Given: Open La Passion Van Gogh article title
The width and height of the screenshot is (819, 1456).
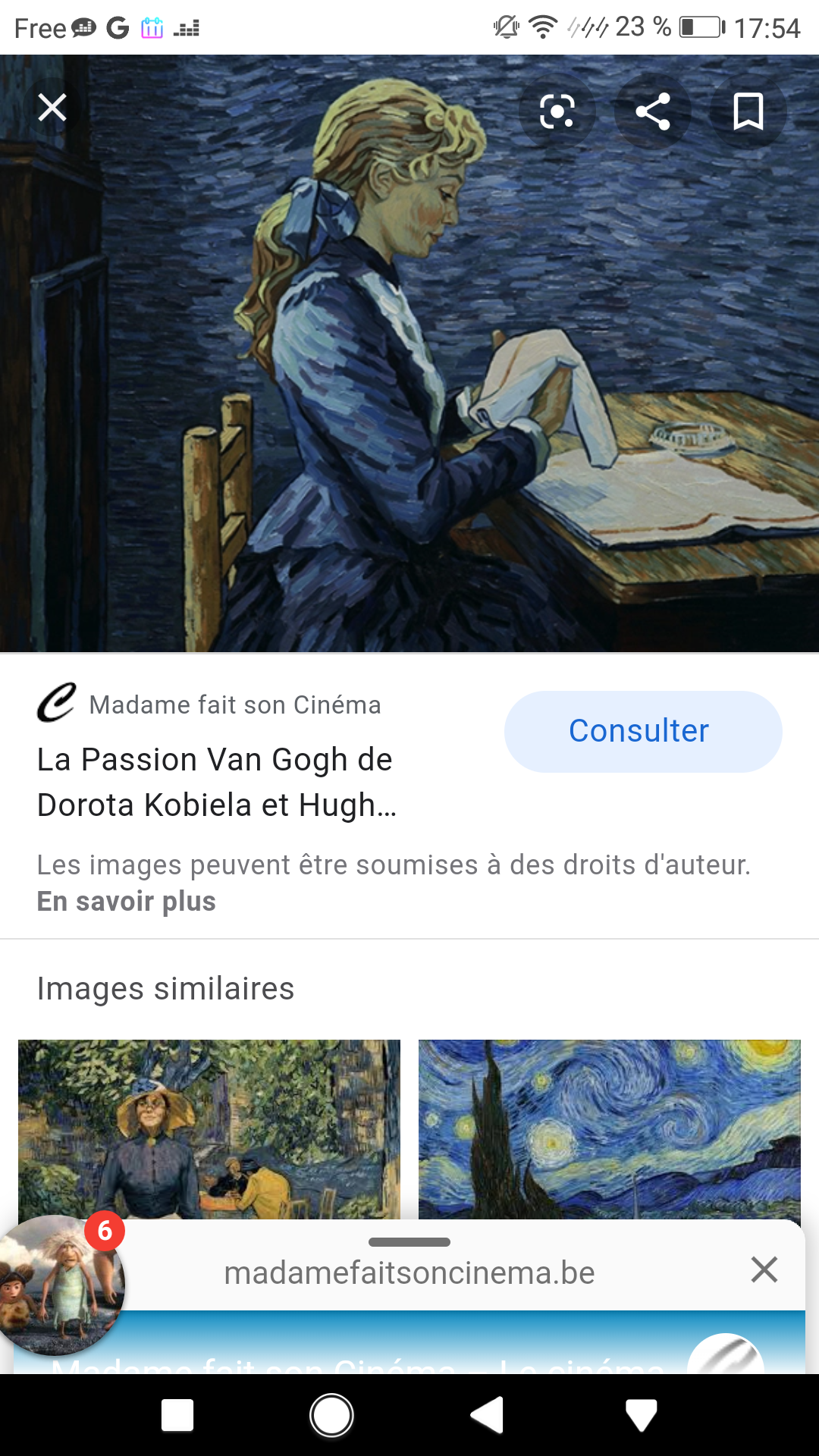Looking at the screenshot, I should point(217,782).
